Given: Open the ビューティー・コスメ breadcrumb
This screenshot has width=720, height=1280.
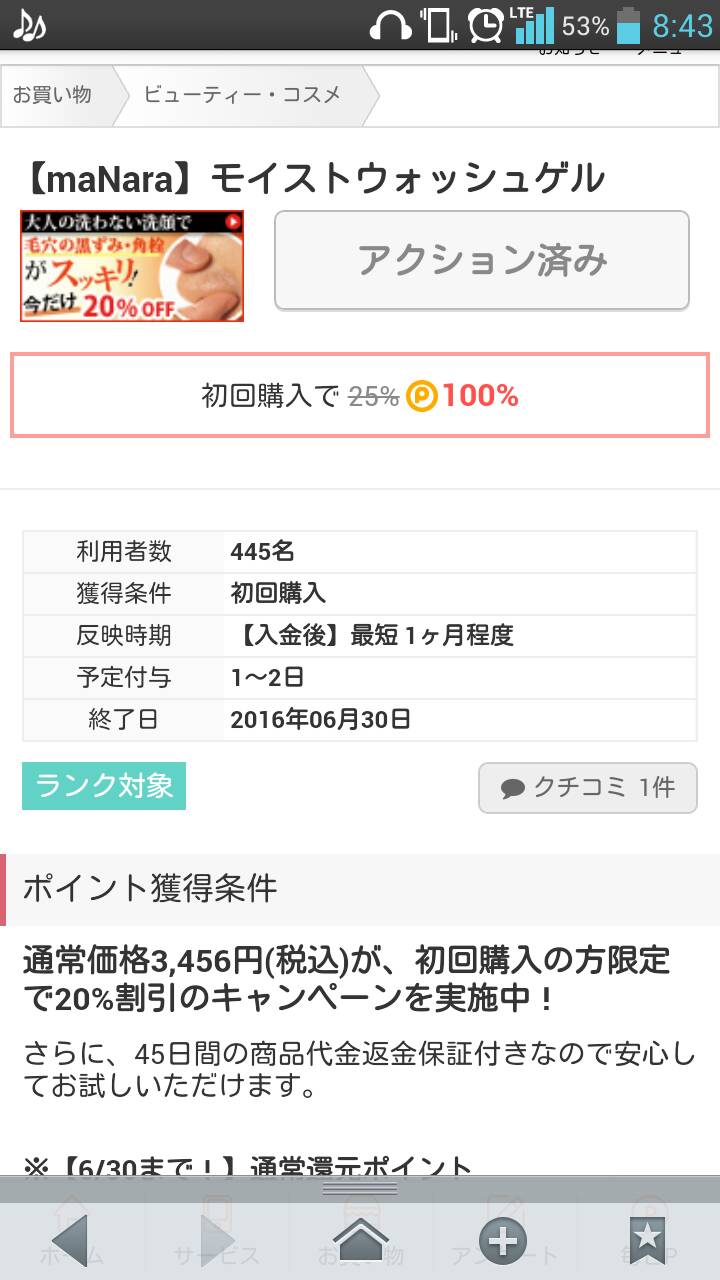Looking at the screenshot, I should 243,95.
